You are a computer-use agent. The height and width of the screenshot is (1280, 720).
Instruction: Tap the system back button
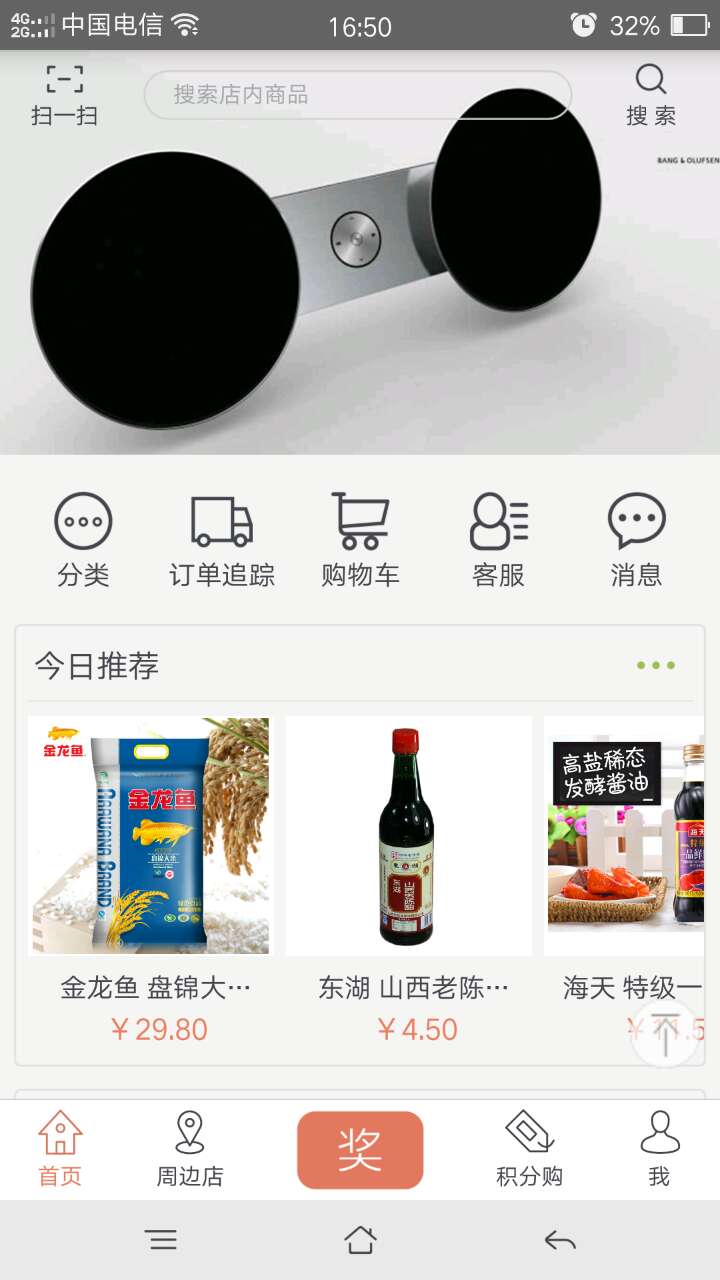coord(560,1241)
